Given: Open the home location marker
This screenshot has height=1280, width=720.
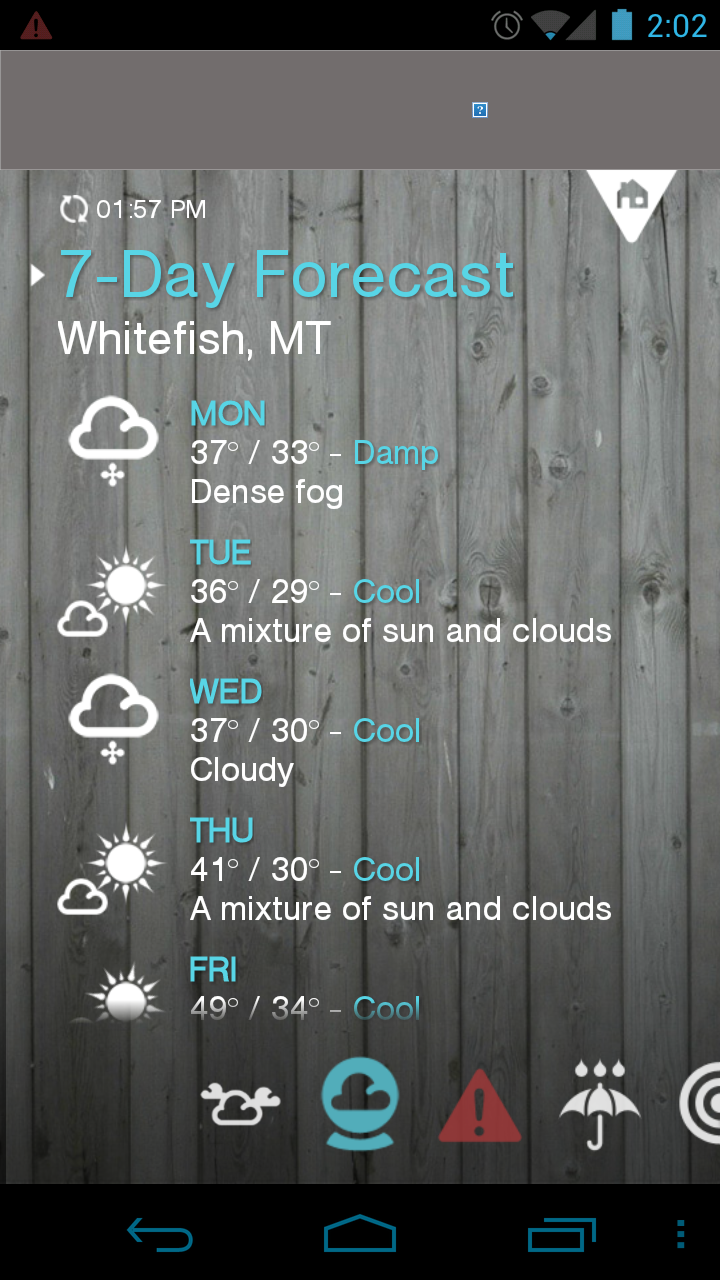Looking at the screenshot, I should pos(631,197).
